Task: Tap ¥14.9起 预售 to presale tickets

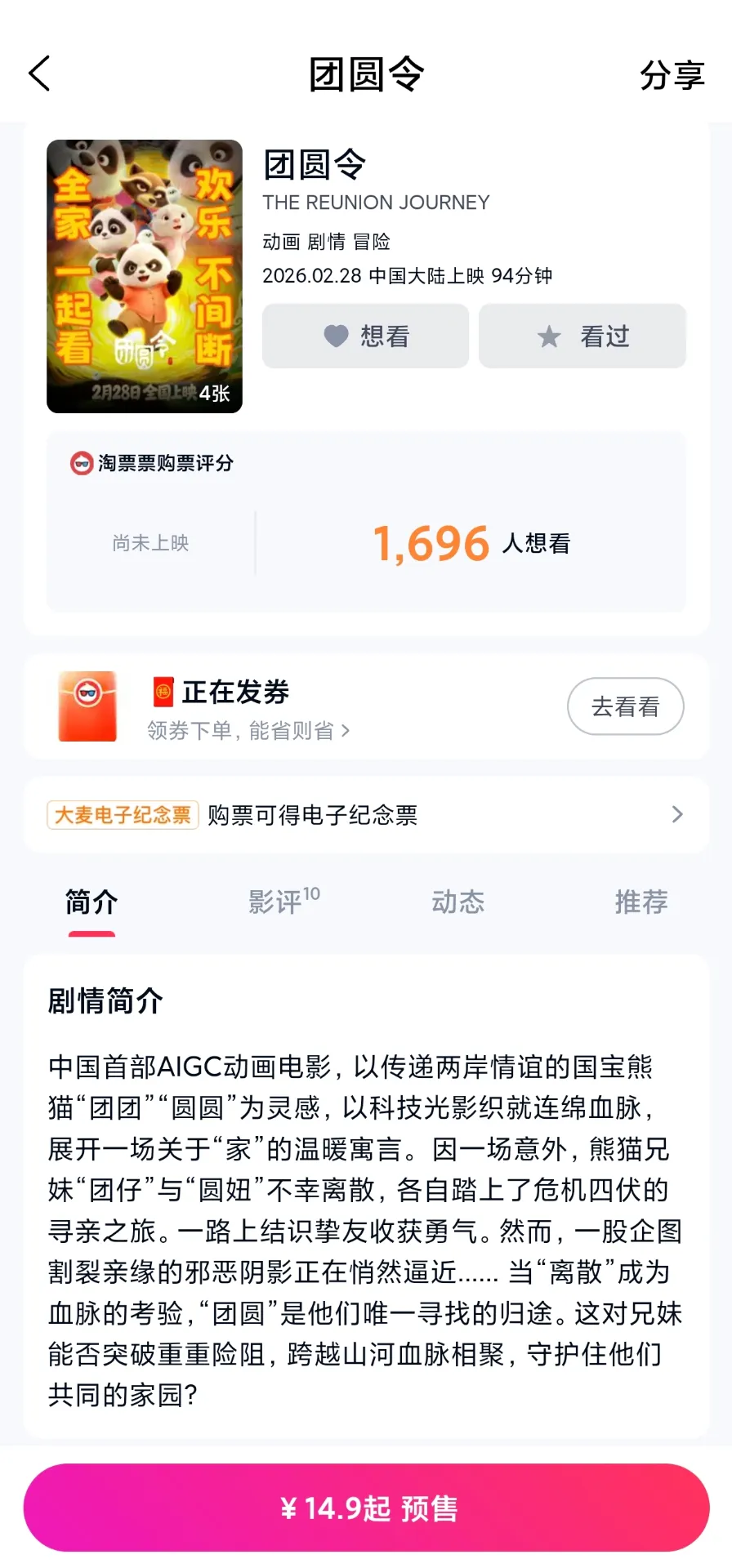Action: coord(366,1507)
